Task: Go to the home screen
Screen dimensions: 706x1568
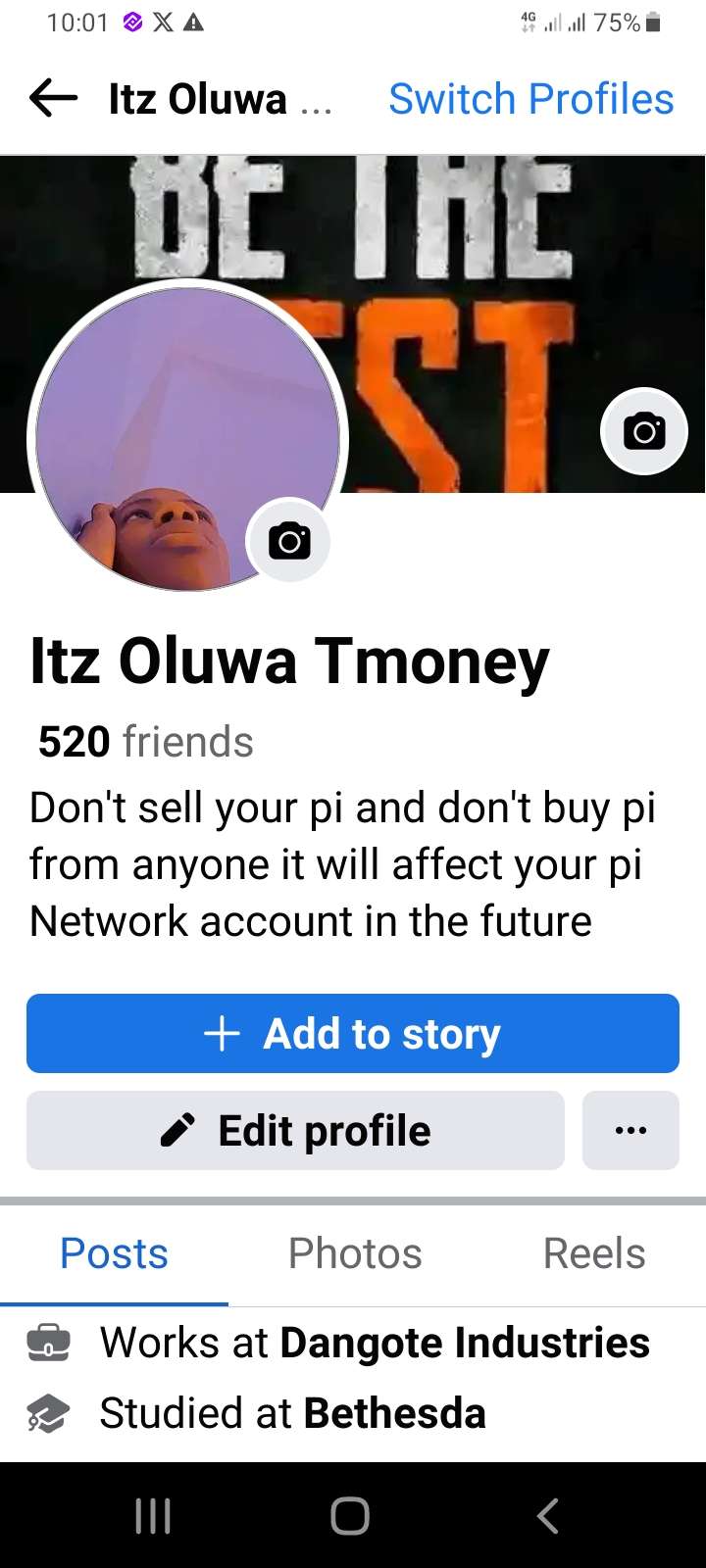Action: (x=351, y=1515)
